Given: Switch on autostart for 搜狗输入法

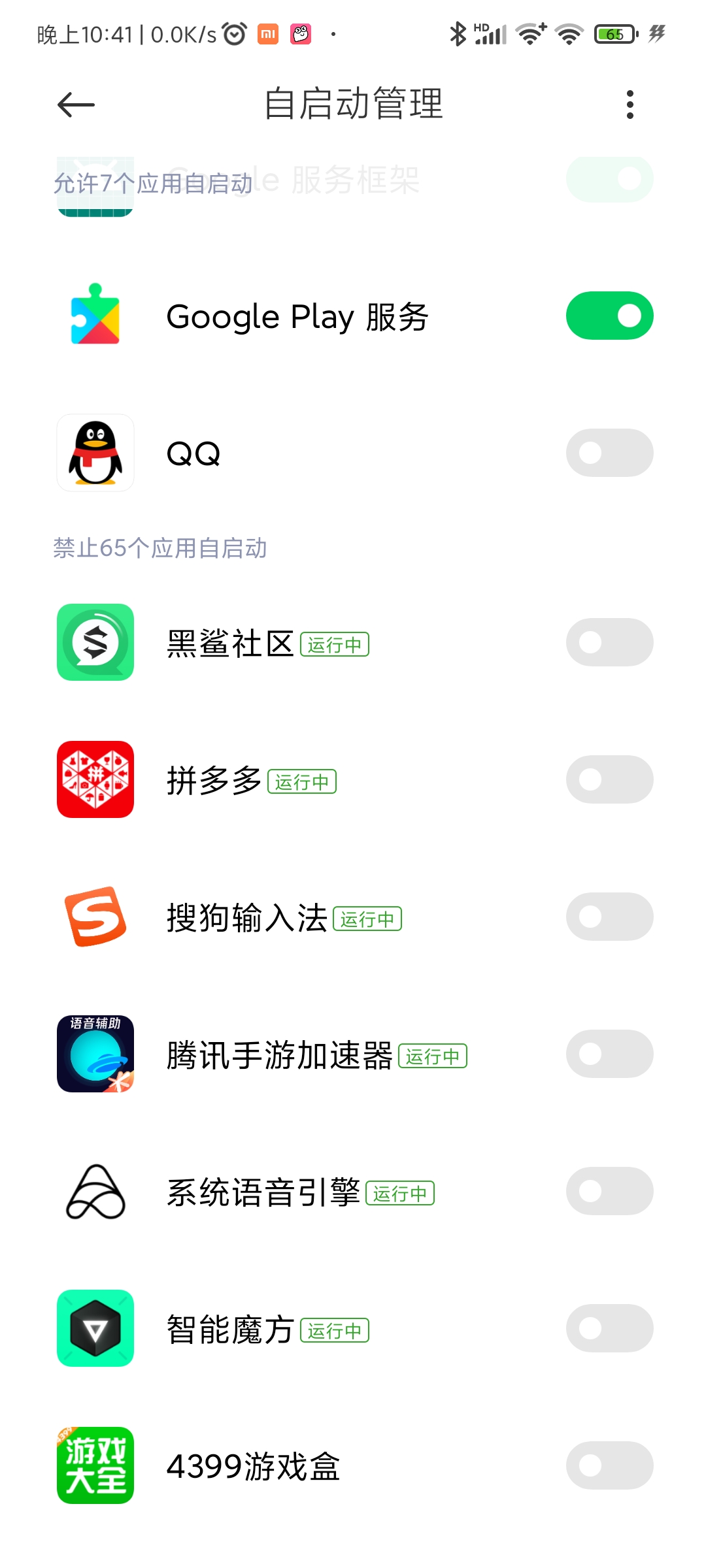Looking at the screenshot, I should coord(609,917).
